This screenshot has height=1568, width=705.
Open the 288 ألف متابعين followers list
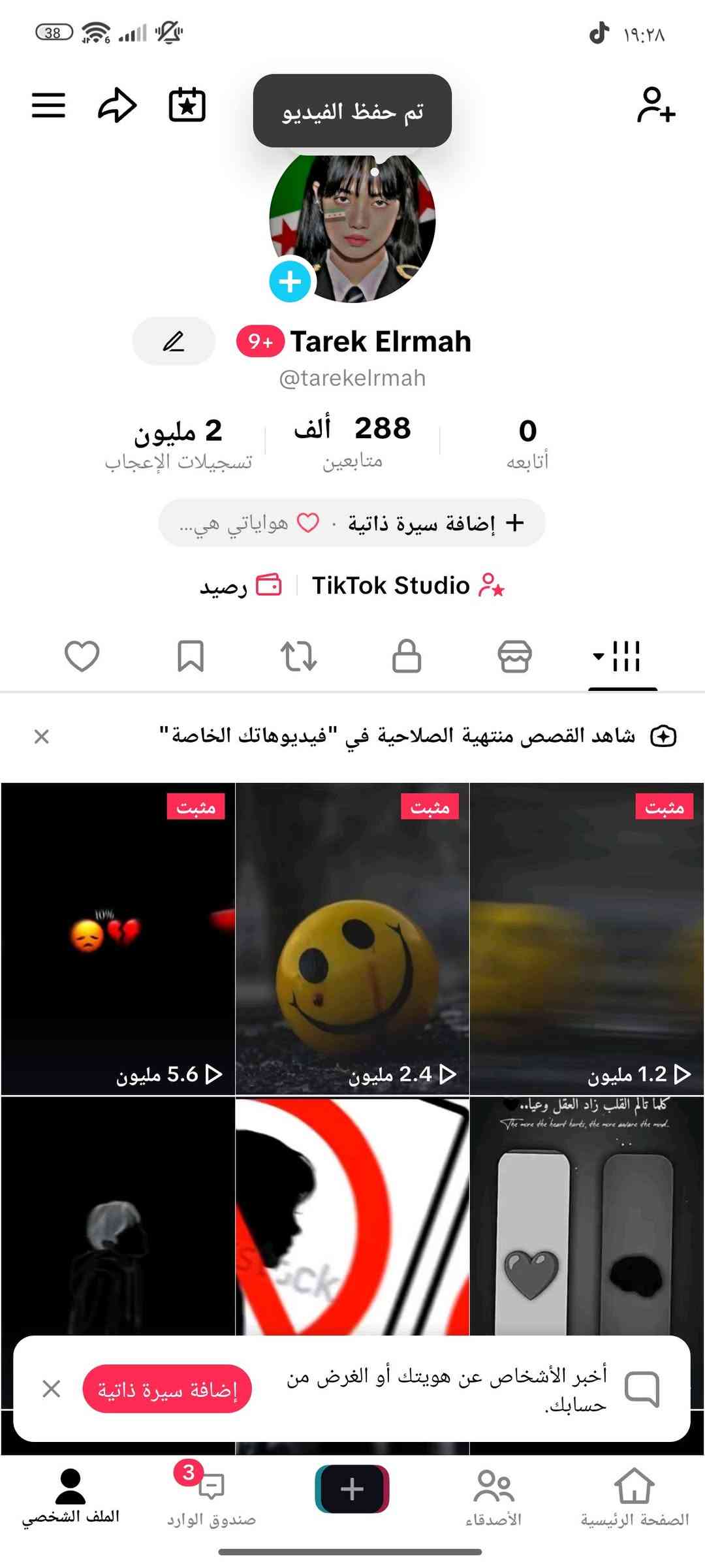[352, 441]
